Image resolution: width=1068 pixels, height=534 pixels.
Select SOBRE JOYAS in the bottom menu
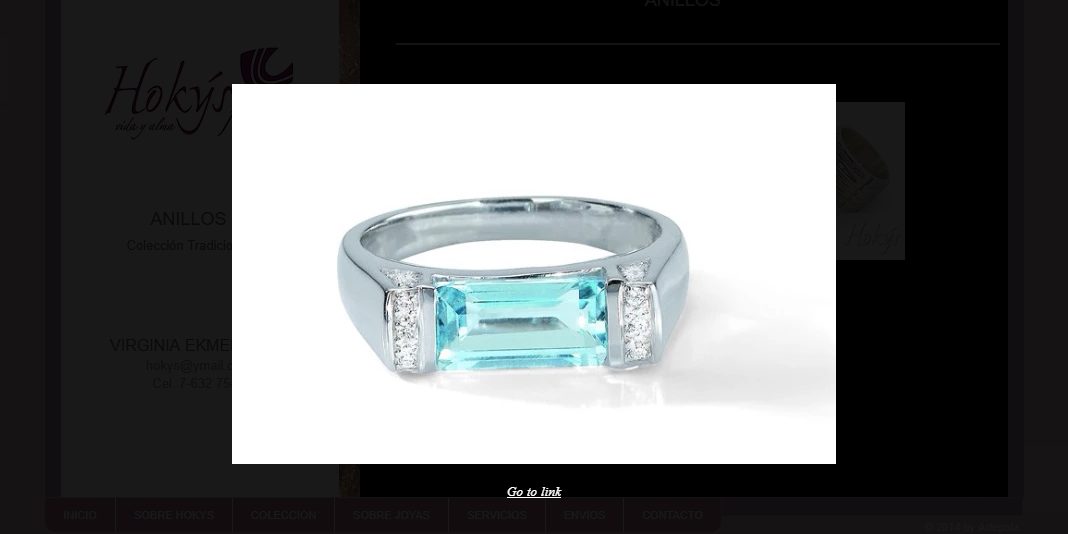coord(391,515)
